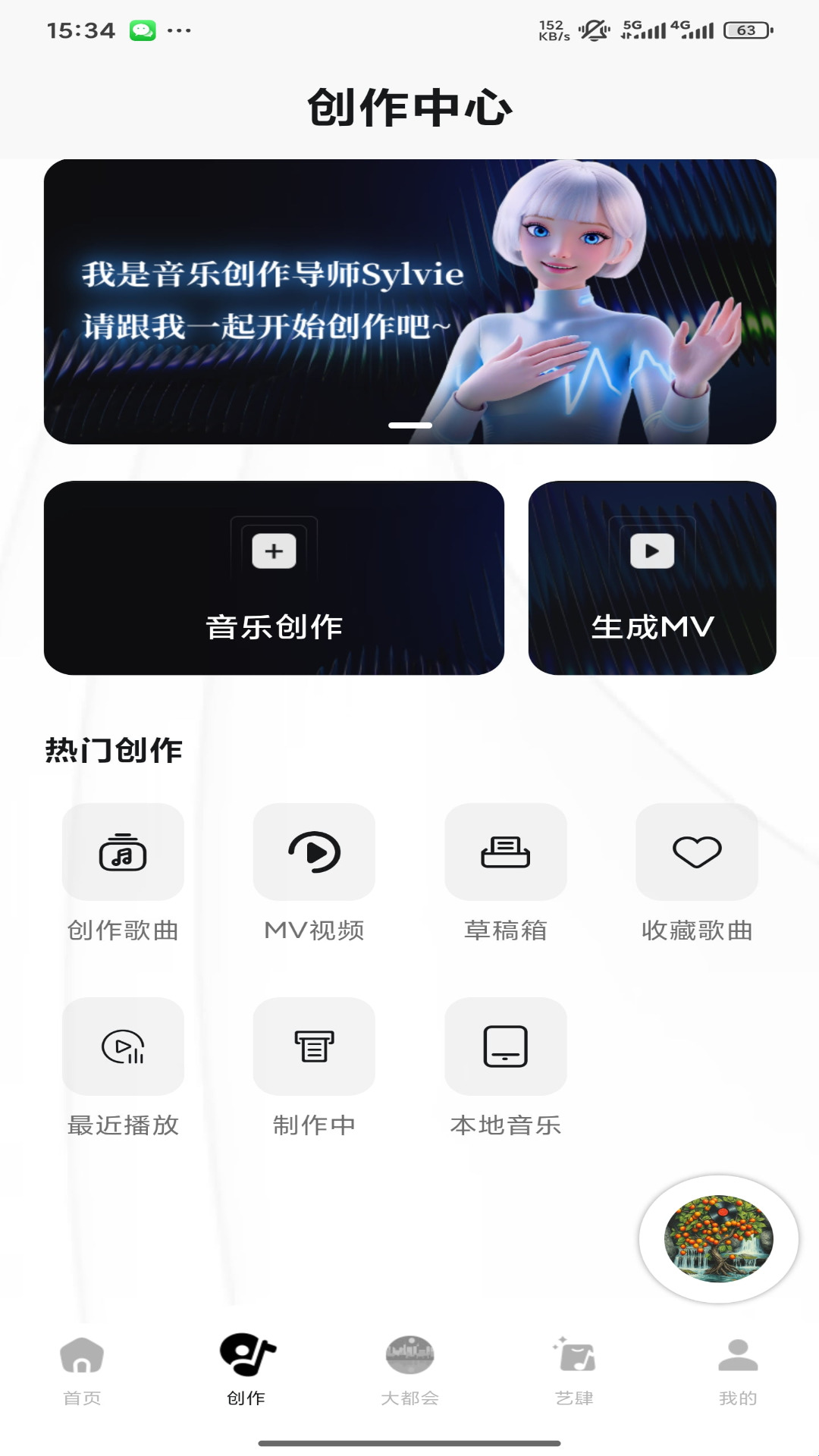The image size is (819, 1456).
Task: Switch to the 艺肆 tab
Action: 574,1369
